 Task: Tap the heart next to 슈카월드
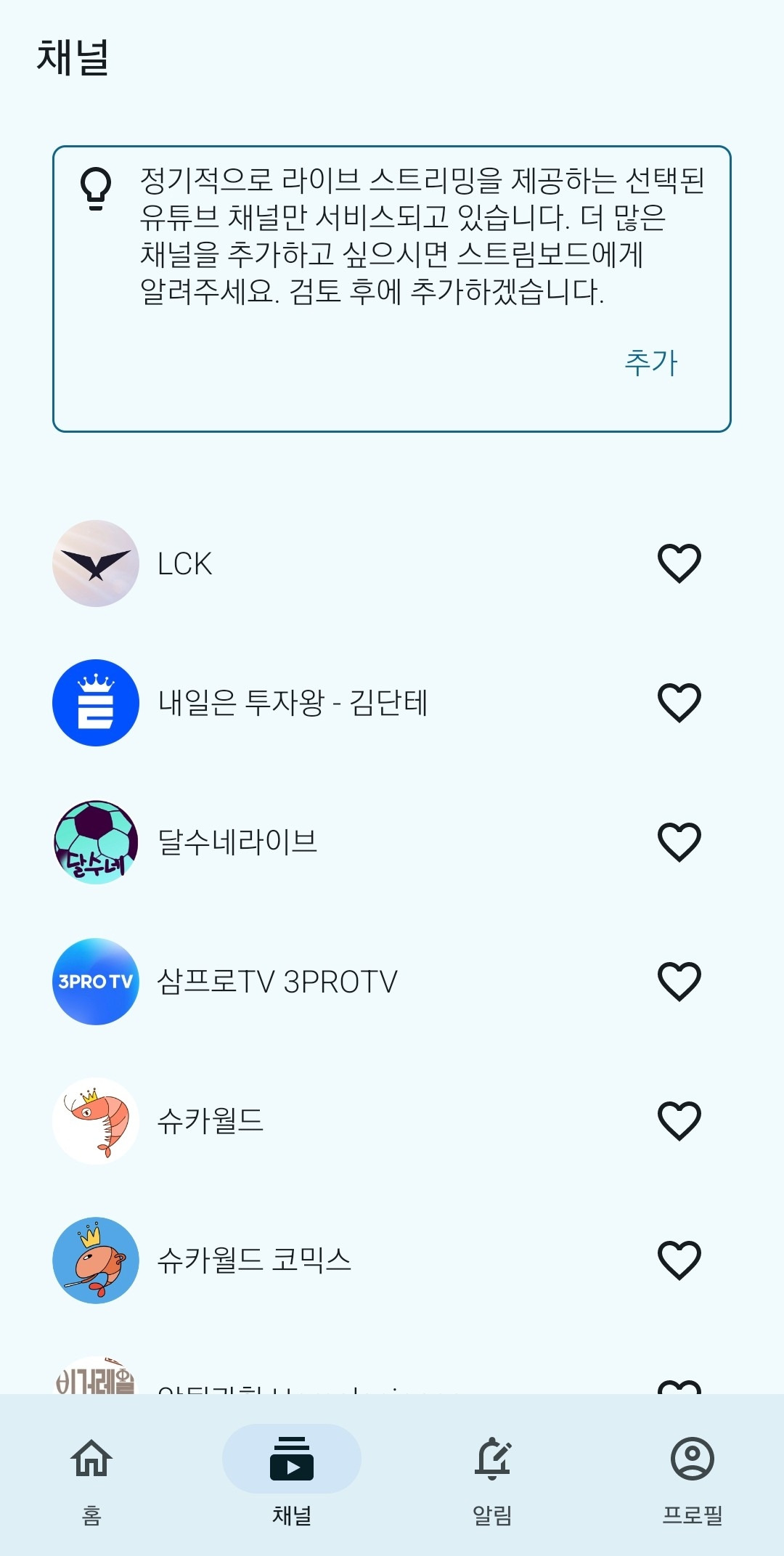679,1120
